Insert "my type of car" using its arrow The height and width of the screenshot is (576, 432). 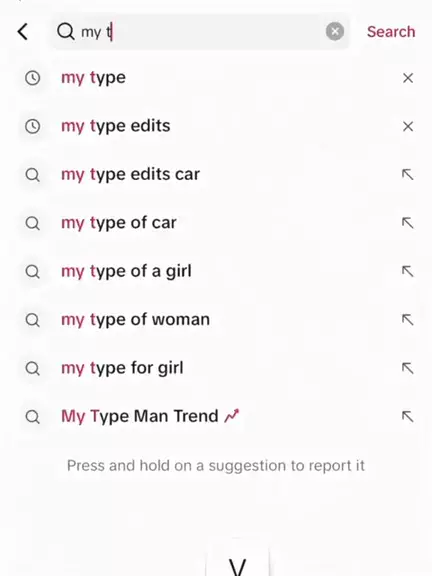coord(408,223)
